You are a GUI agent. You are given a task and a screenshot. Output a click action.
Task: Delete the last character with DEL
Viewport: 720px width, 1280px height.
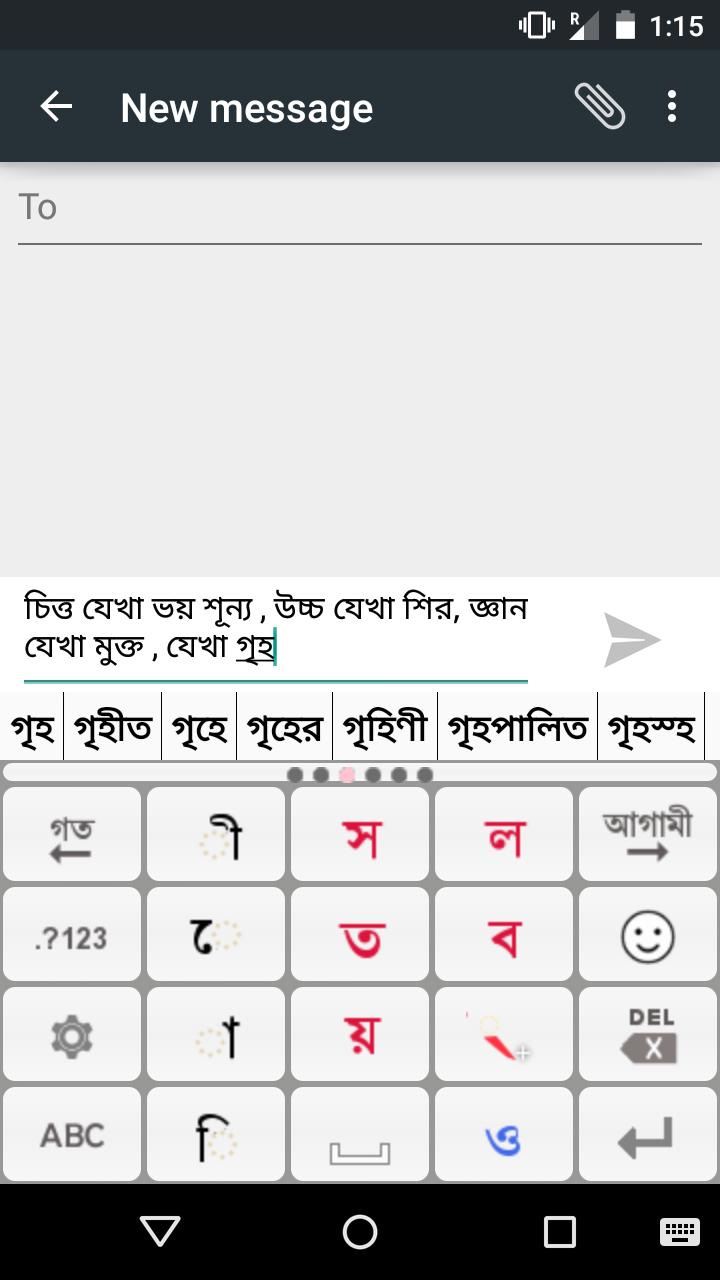(x=647, y=1035)
